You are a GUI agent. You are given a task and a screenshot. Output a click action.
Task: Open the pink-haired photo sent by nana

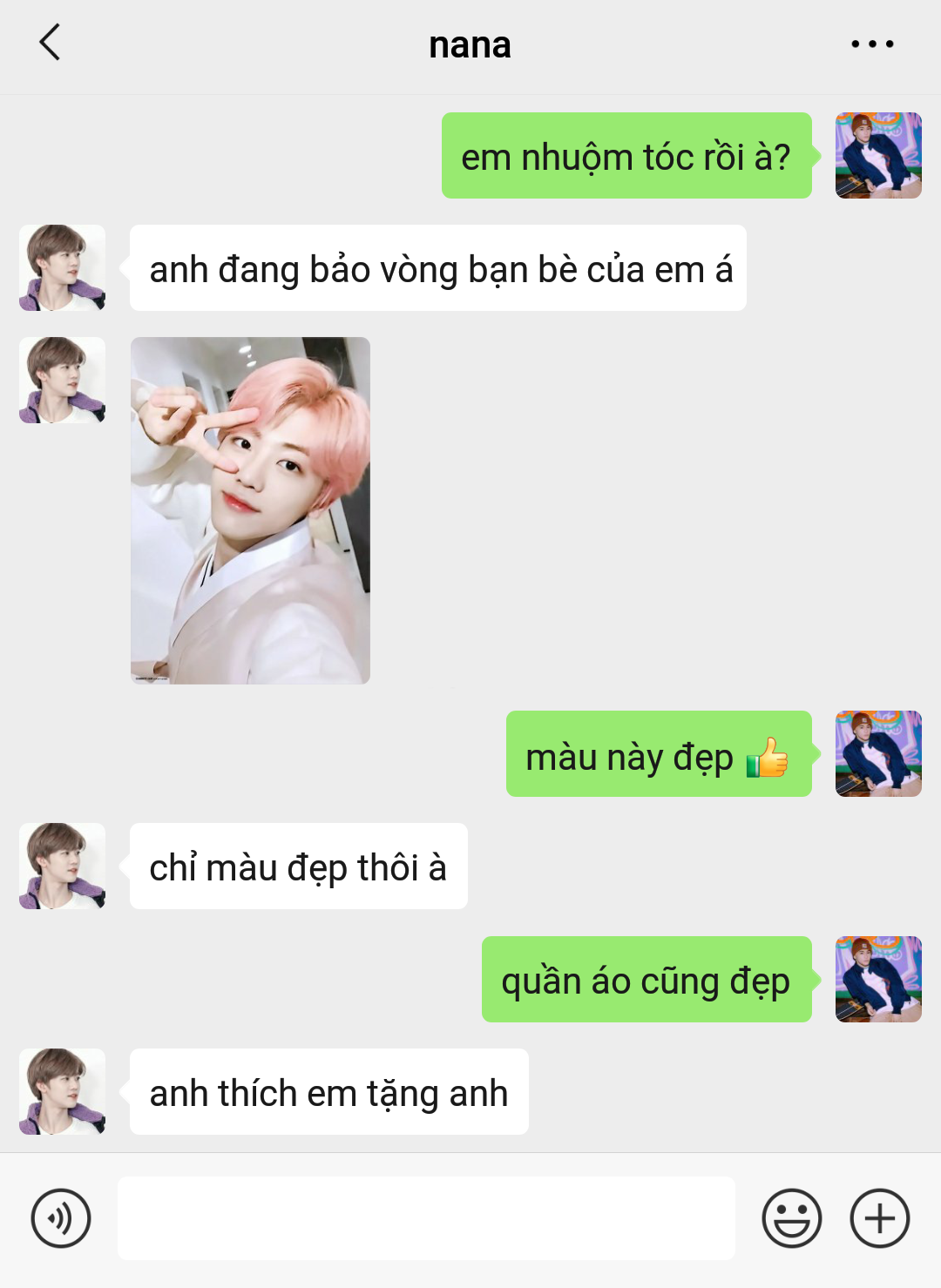coord(250,510)
